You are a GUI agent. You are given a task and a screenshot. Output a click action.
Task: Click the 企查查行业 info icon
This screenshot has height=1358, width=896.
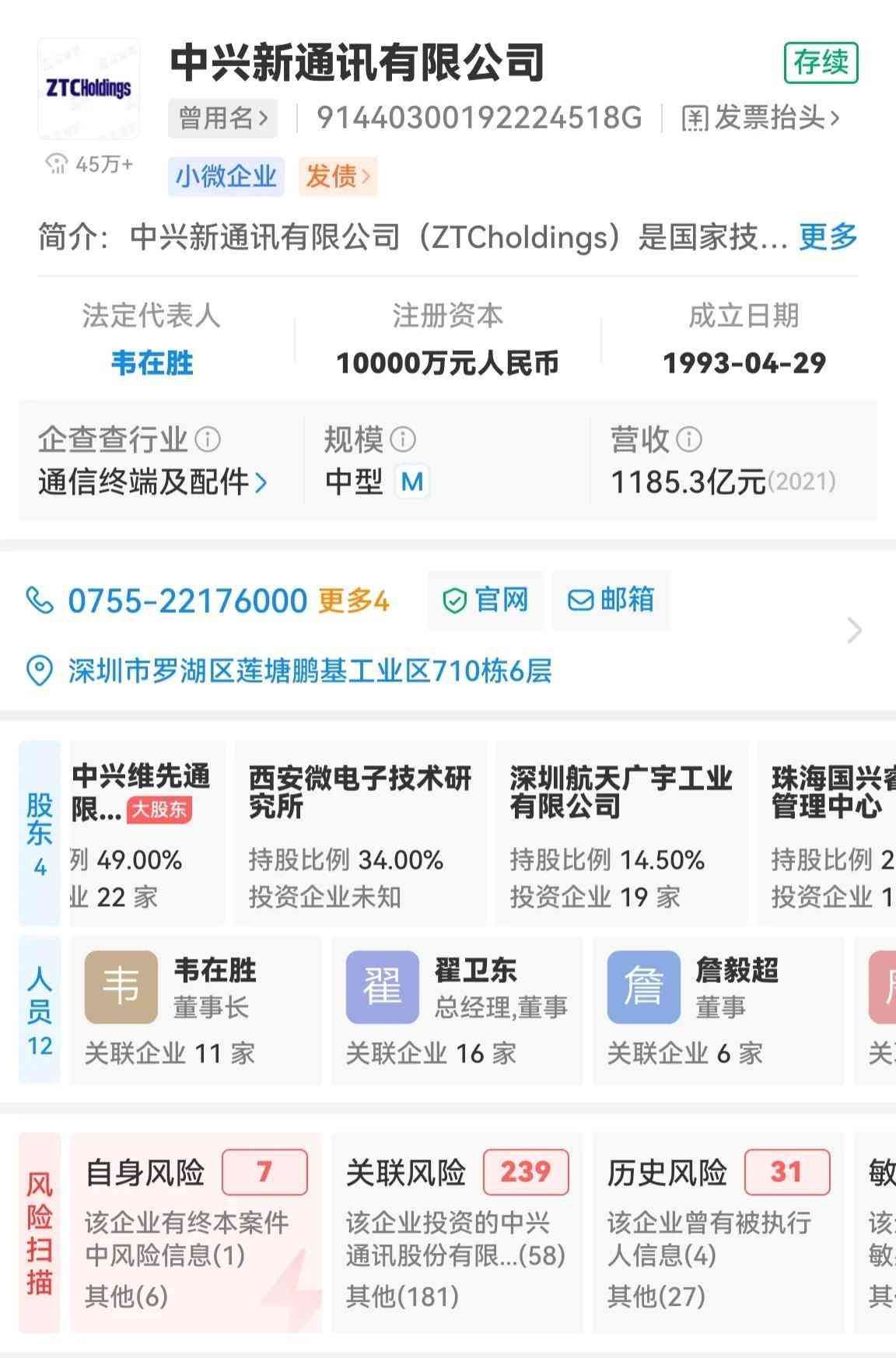click(x=205, y=440)
